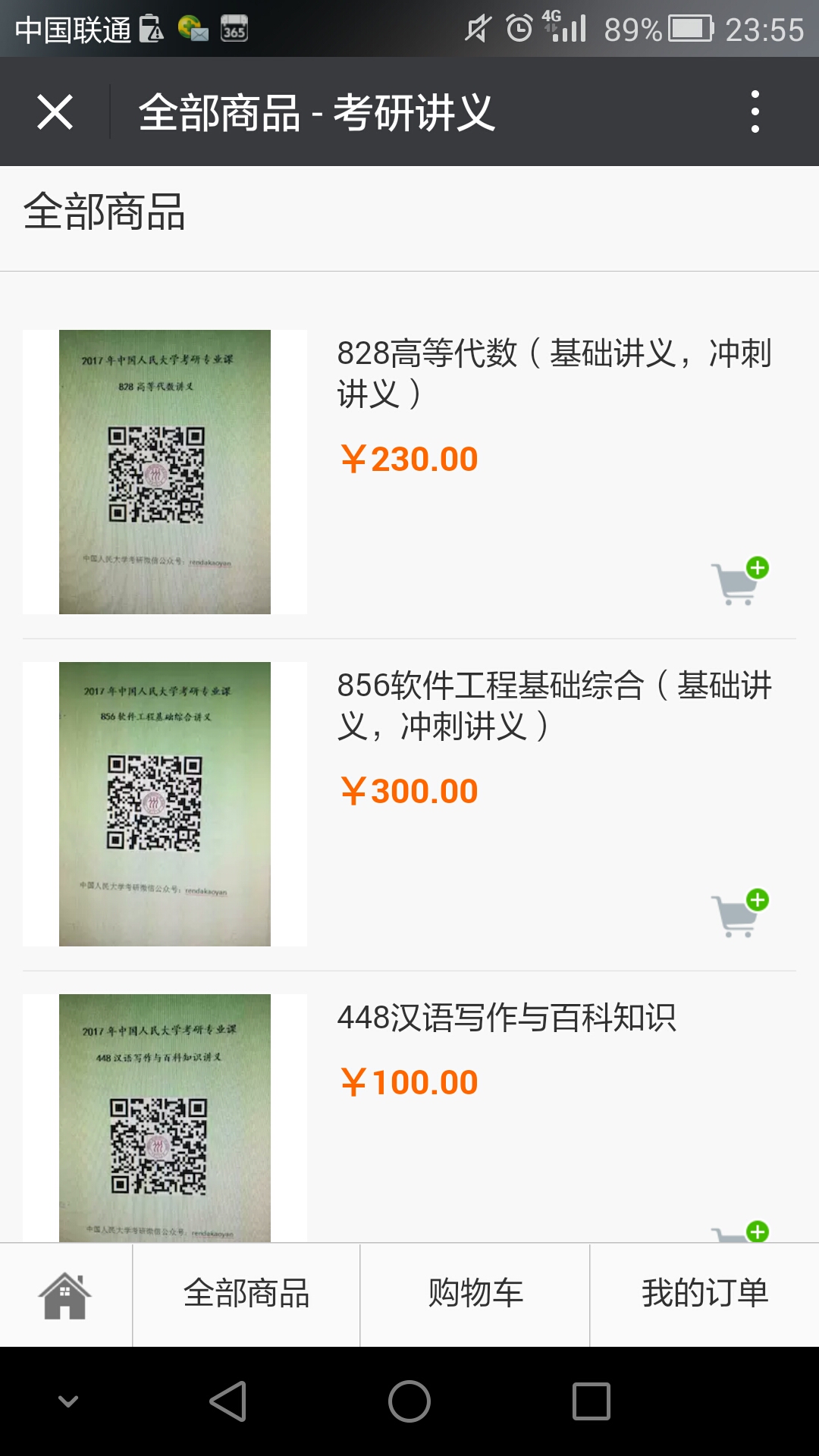Open the overflow menu
Screen dimensions: 819x1456
(755, 112)
